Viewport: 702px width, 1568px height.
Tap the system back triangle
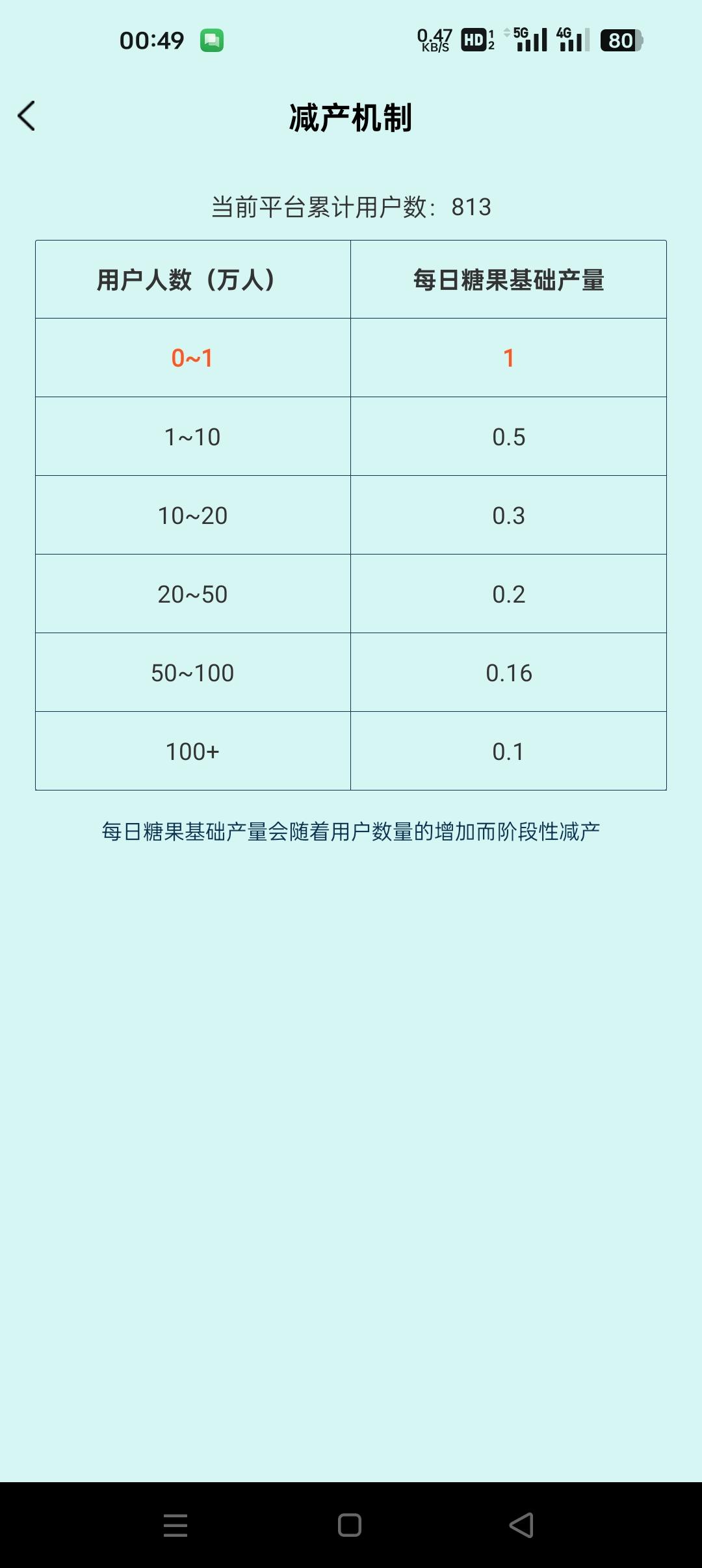522,1524
